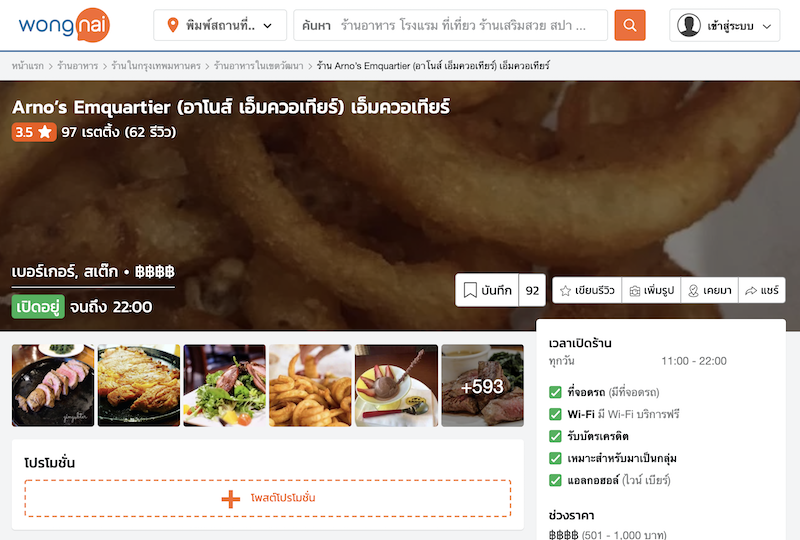Screen dimensions: 800x540
Task: Mark visited with เคยมา button
Action: click(708, 291)
